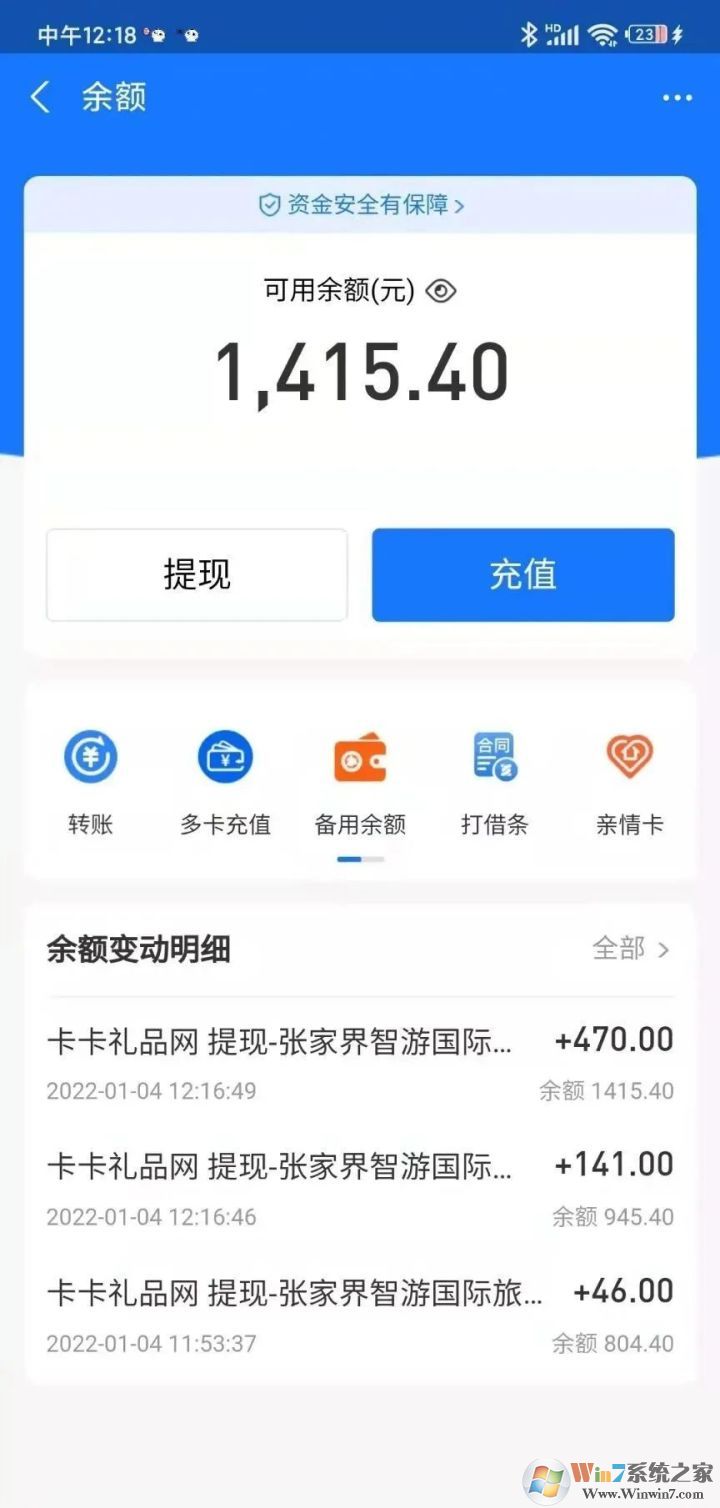The image size is (720, 1508).
Task: Select the 多卡充值 multi-card recharge icon
Action: [x=224, y=757]
